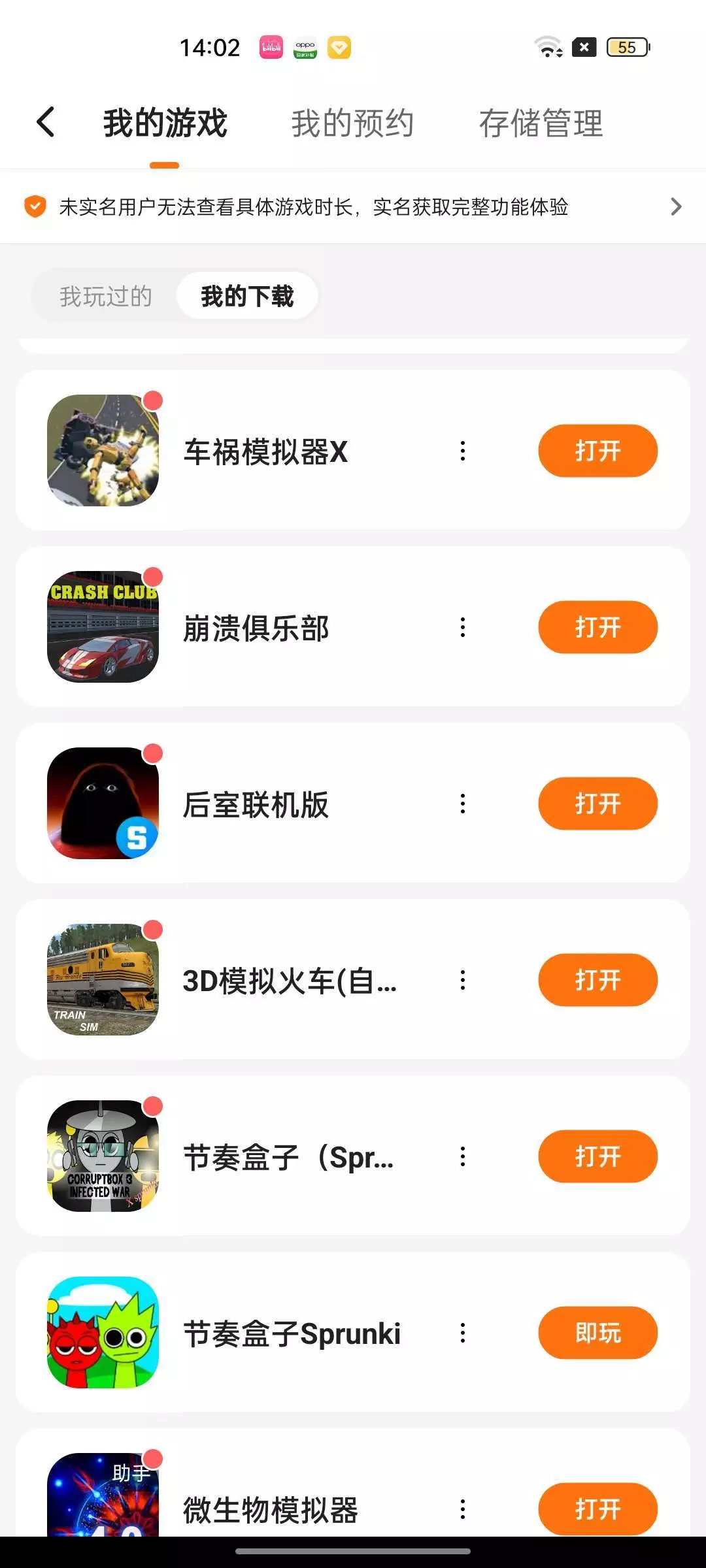706x1568 pixels.
Task: View the 车祸模拟器X game icon
Action: [103, 451]
